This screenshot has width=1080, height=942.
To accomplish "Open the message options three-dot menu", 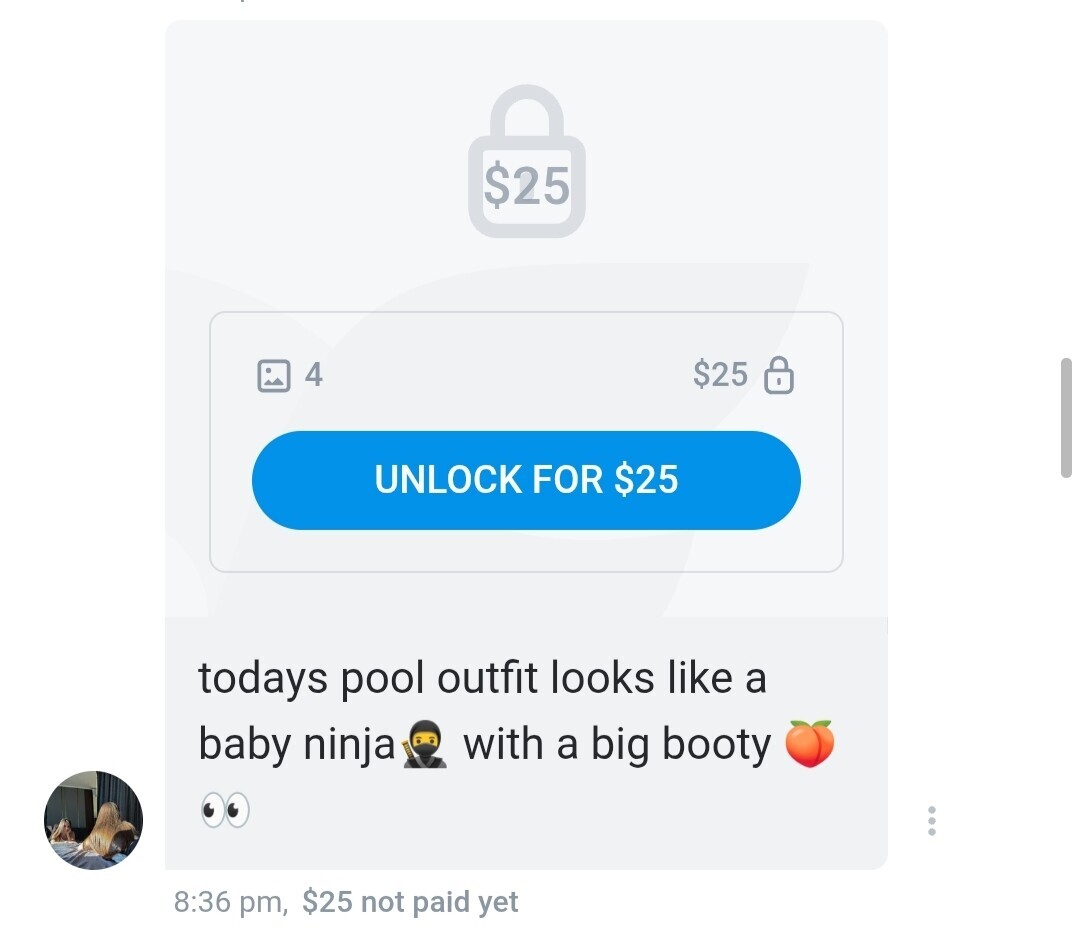I will 932,820.
